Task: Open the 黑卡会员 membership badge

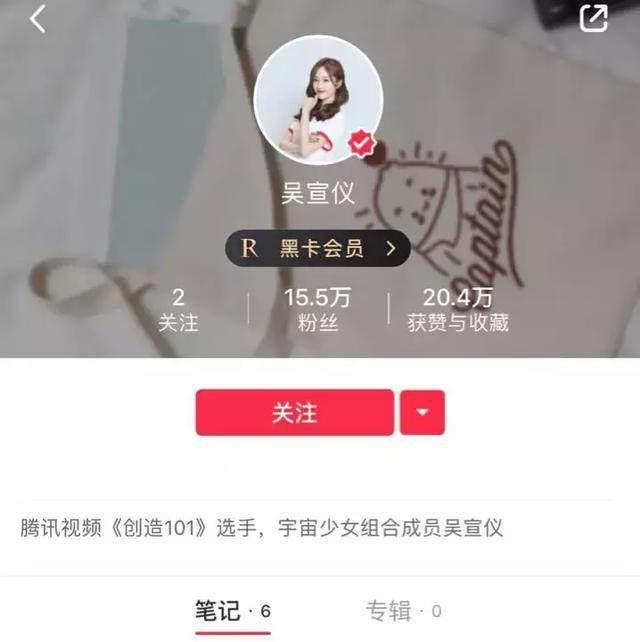Action: [317, 248]
